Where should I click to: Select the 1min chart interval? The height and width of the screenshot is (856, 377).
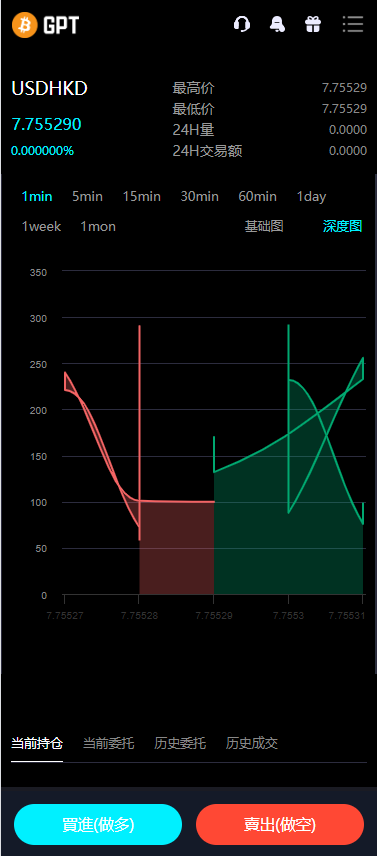pos(37,197)
